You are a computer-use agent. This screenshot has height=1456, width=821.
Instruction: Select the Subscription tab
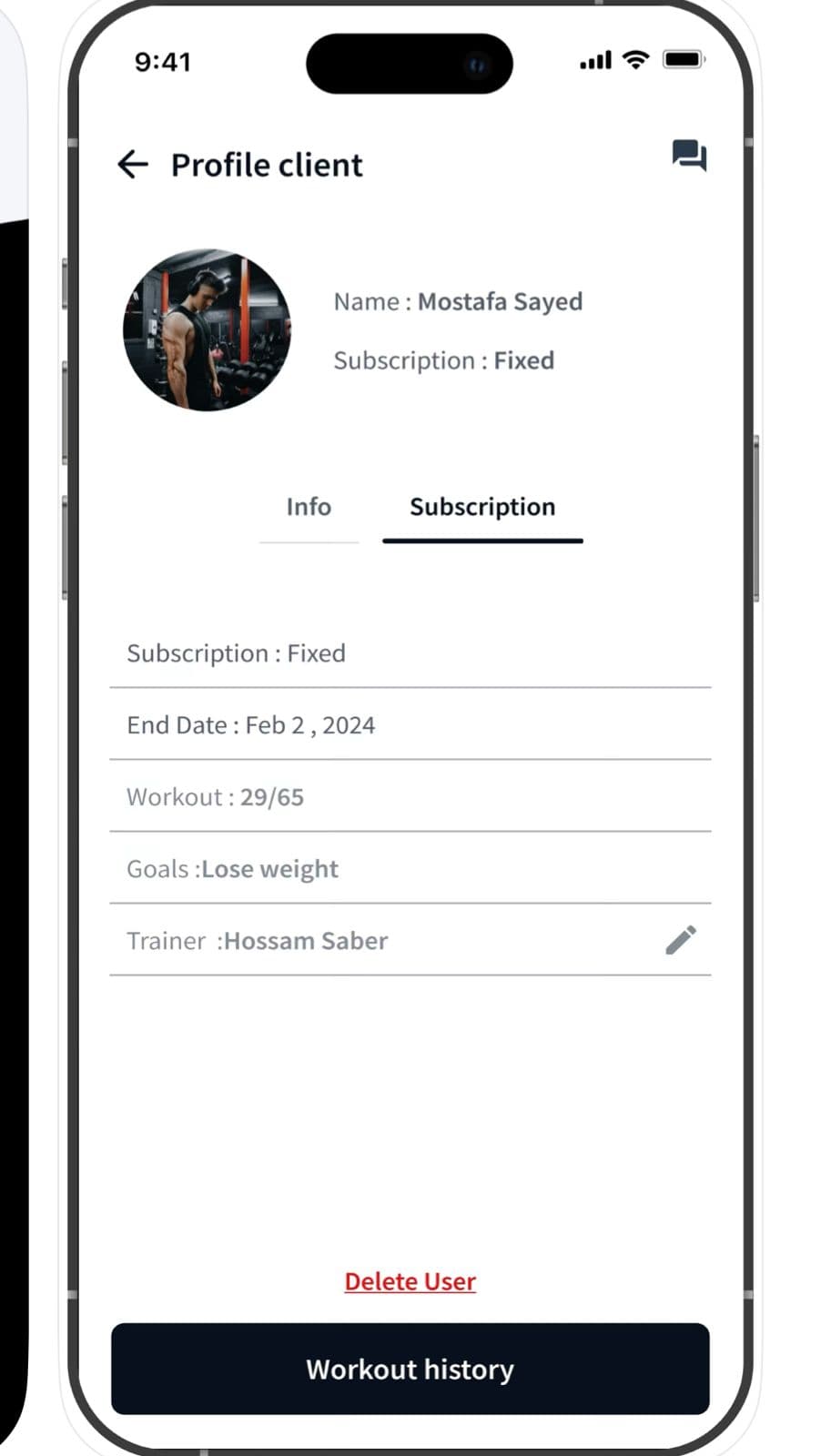click(x=482, y=507)
